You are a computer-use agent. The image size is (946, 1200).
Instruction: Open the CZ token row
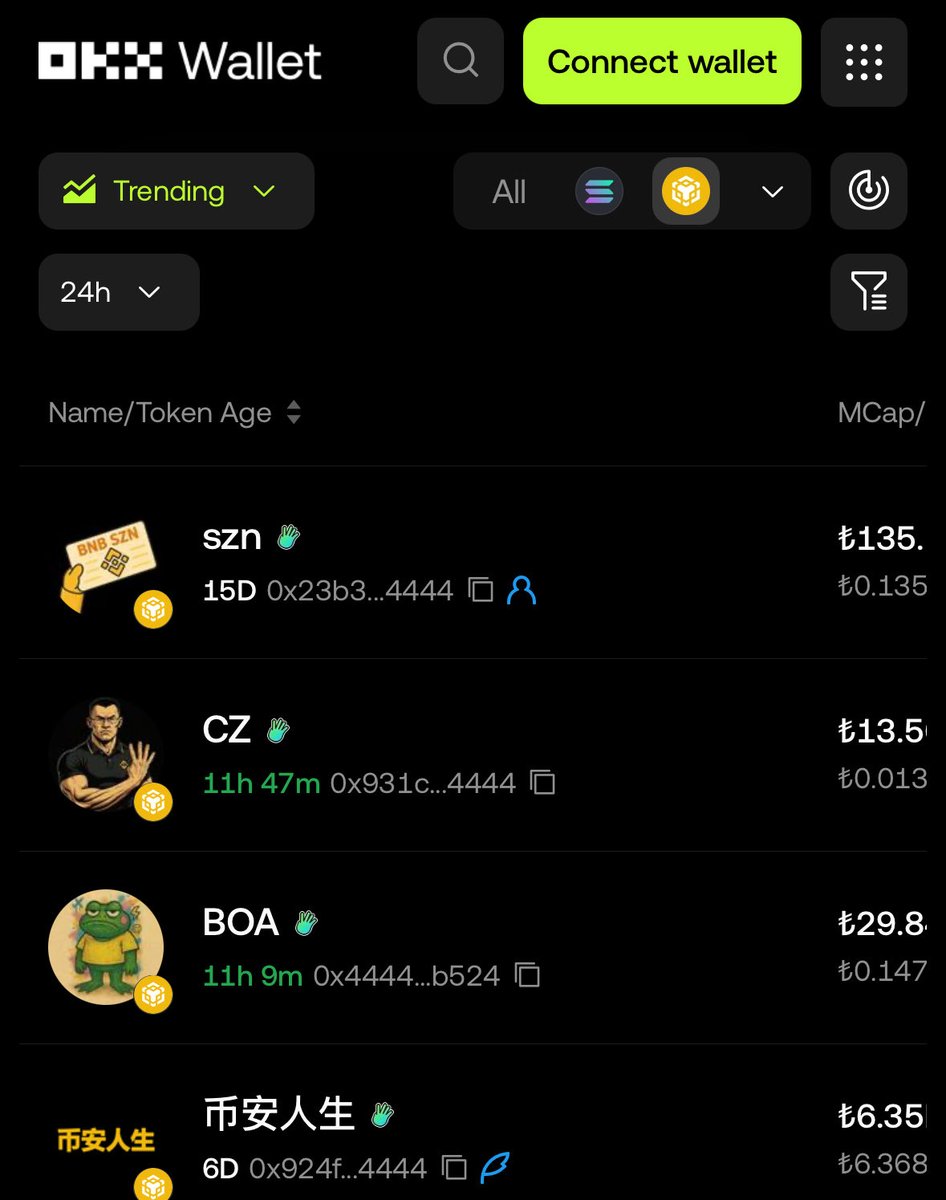pos(227,730)
